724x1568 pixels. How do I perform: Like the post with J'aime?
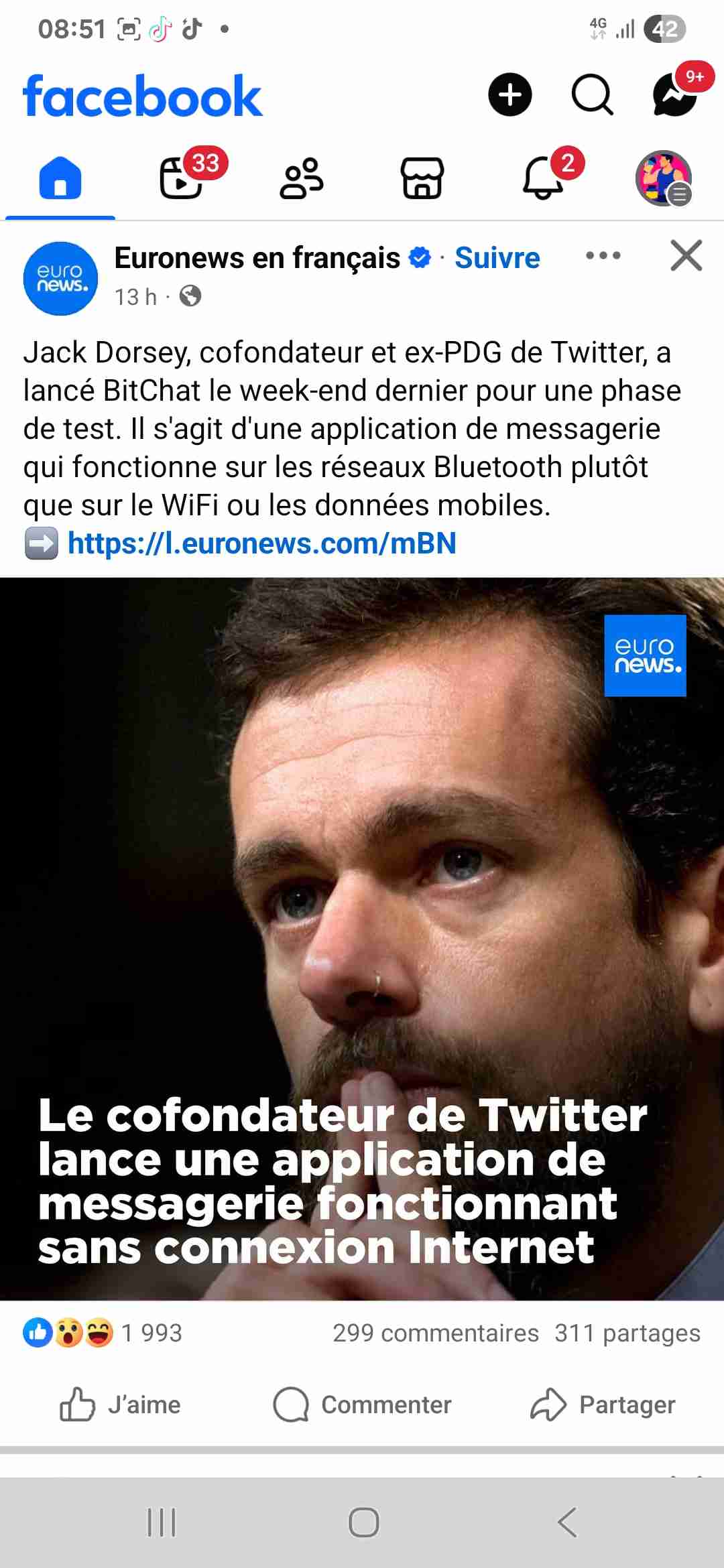point(121,1404)
